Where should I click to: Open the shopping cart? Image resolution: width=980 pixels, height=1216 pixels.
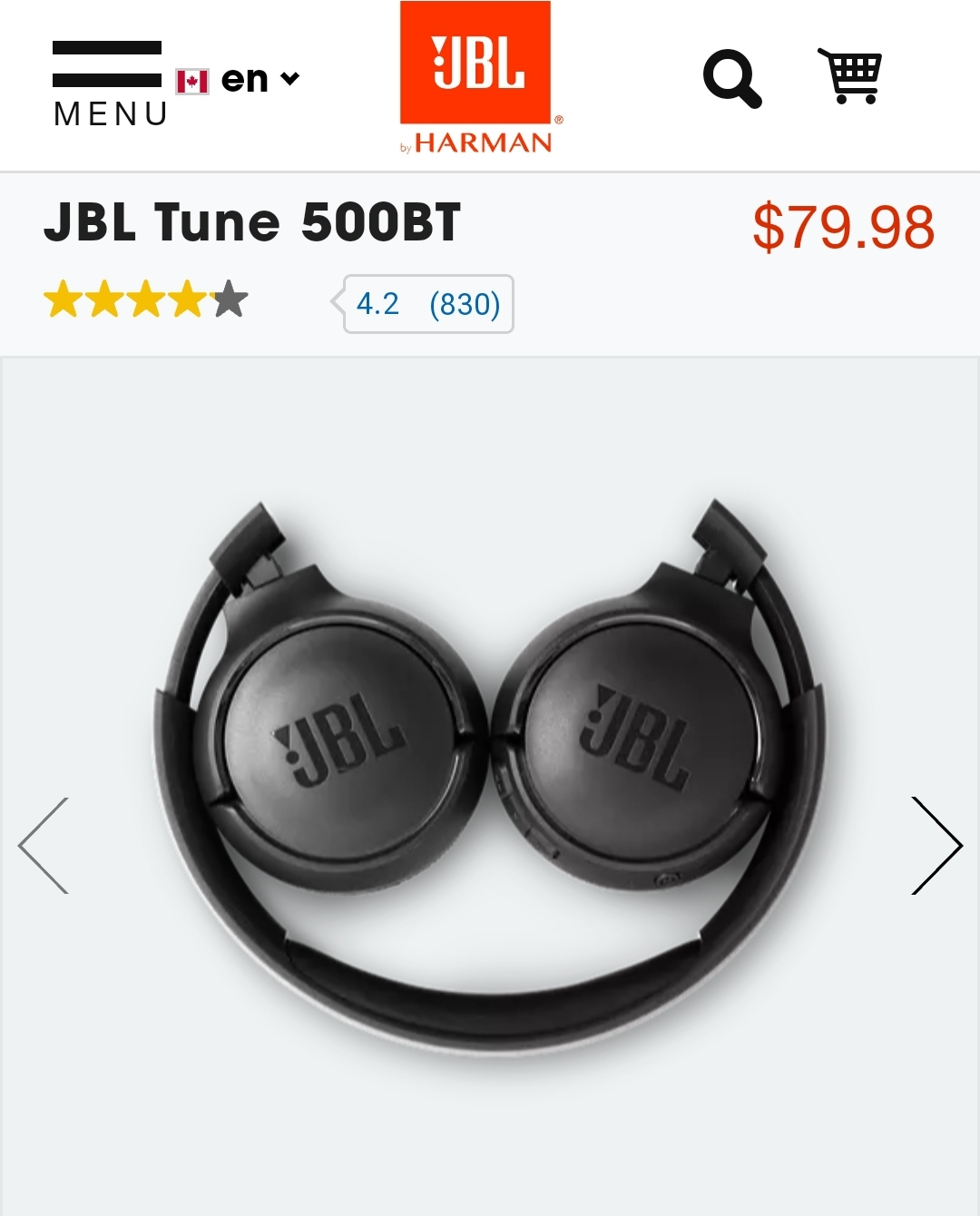point(850,76)
